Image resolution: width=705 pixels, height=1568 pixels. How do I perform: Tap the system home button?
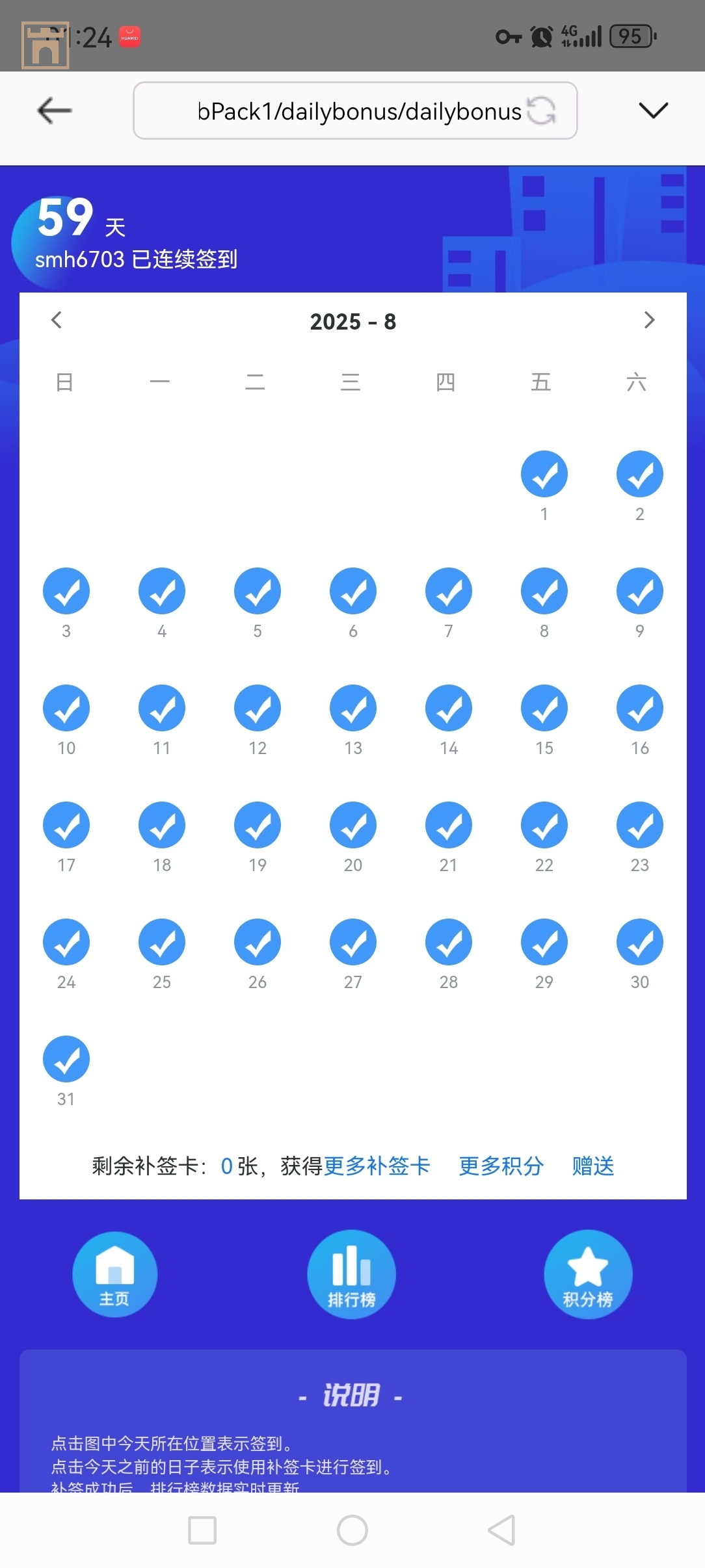point(352,1530)
